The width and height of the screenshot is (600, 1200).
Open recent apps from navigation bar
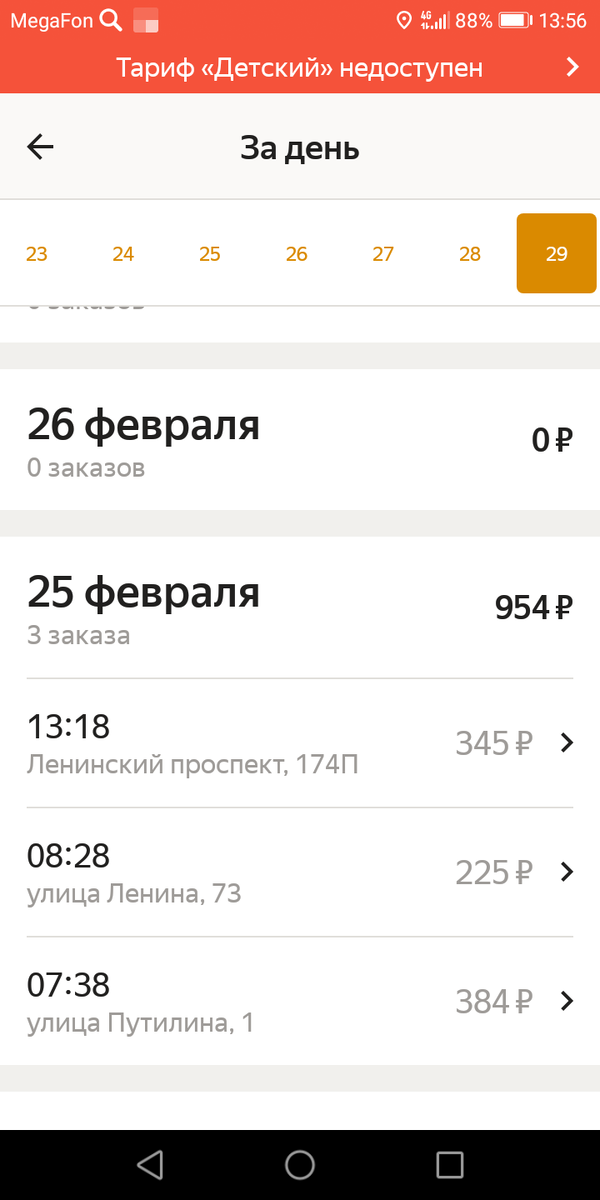tap(450, 1165)
